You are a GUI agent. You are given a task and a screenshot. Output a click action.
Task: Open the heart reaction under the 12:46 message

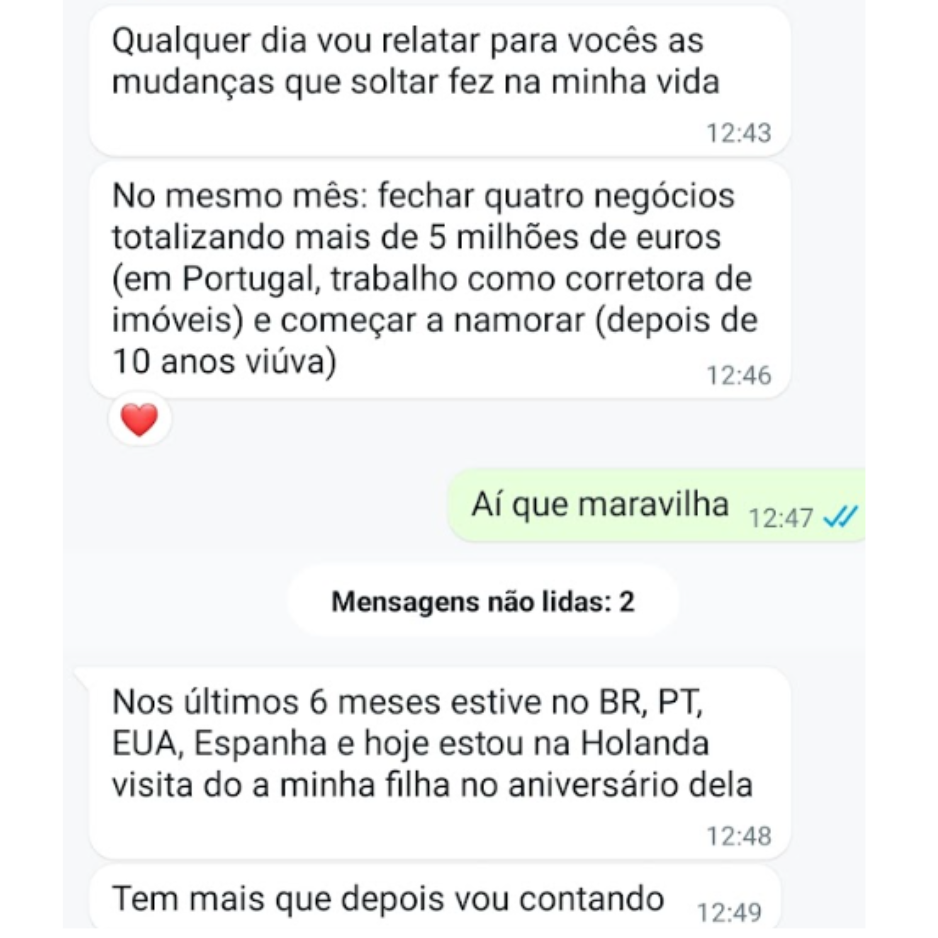(139, 420)
